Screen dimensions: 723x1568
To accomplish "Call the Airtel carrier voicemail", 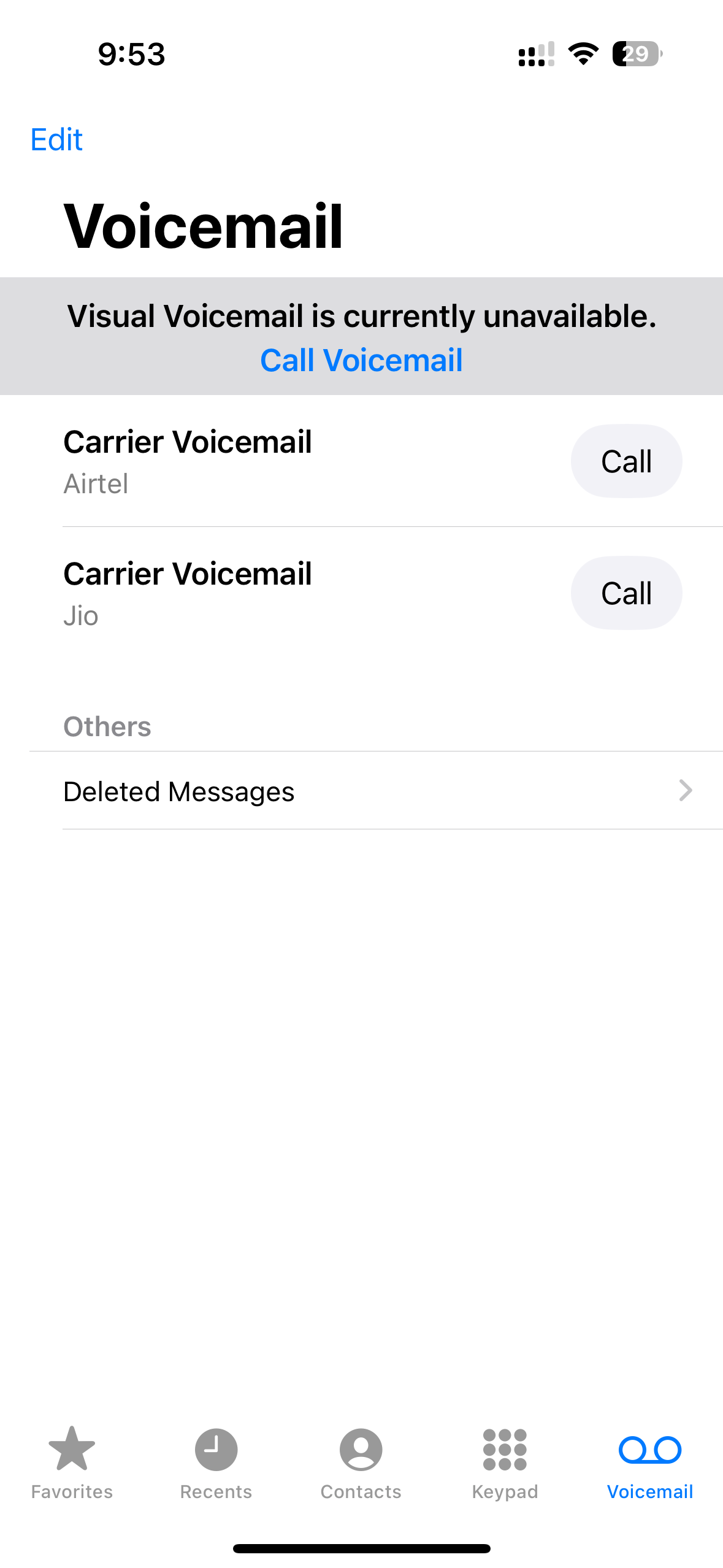I will tap(626, 461).
